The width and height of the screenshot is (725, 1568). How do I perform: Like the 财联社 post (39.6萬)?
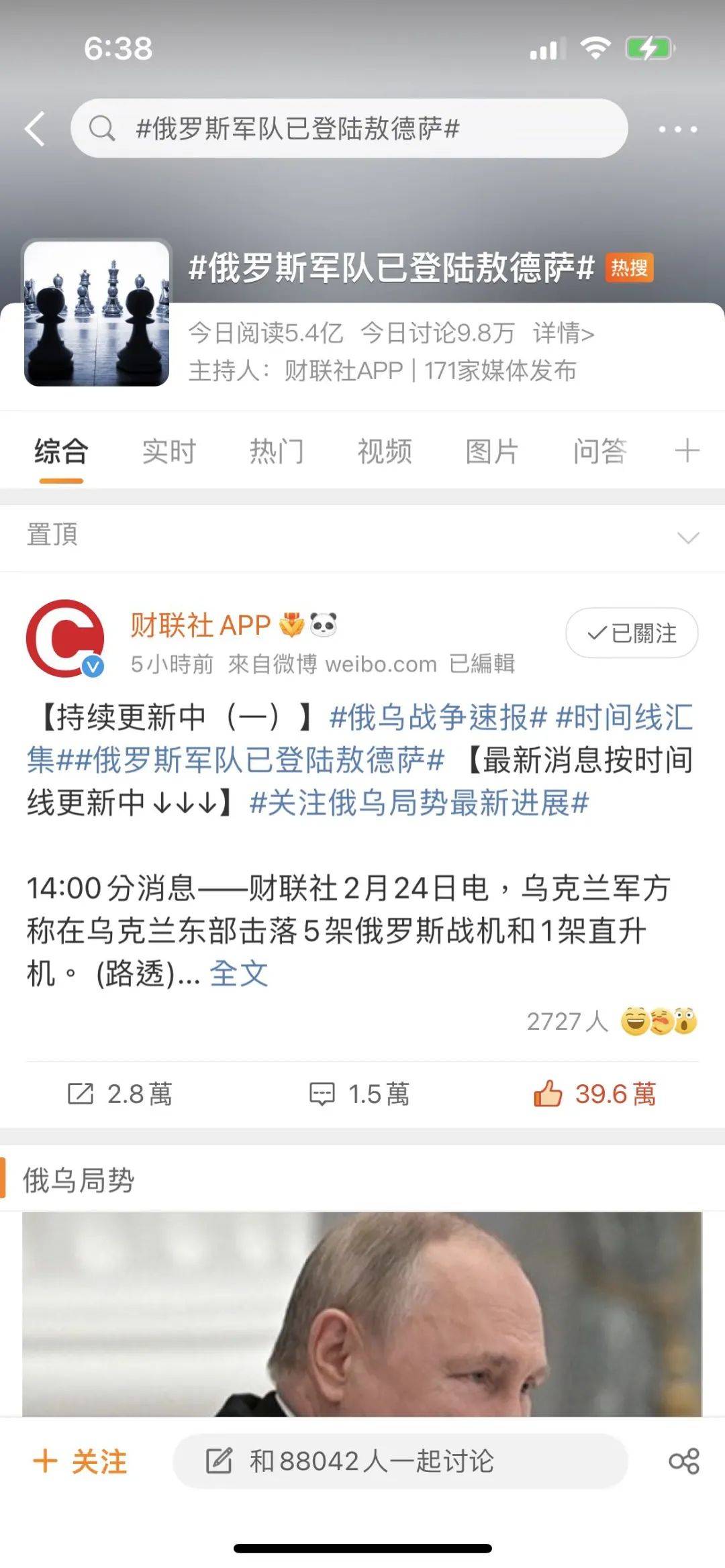click(595, 1094)
